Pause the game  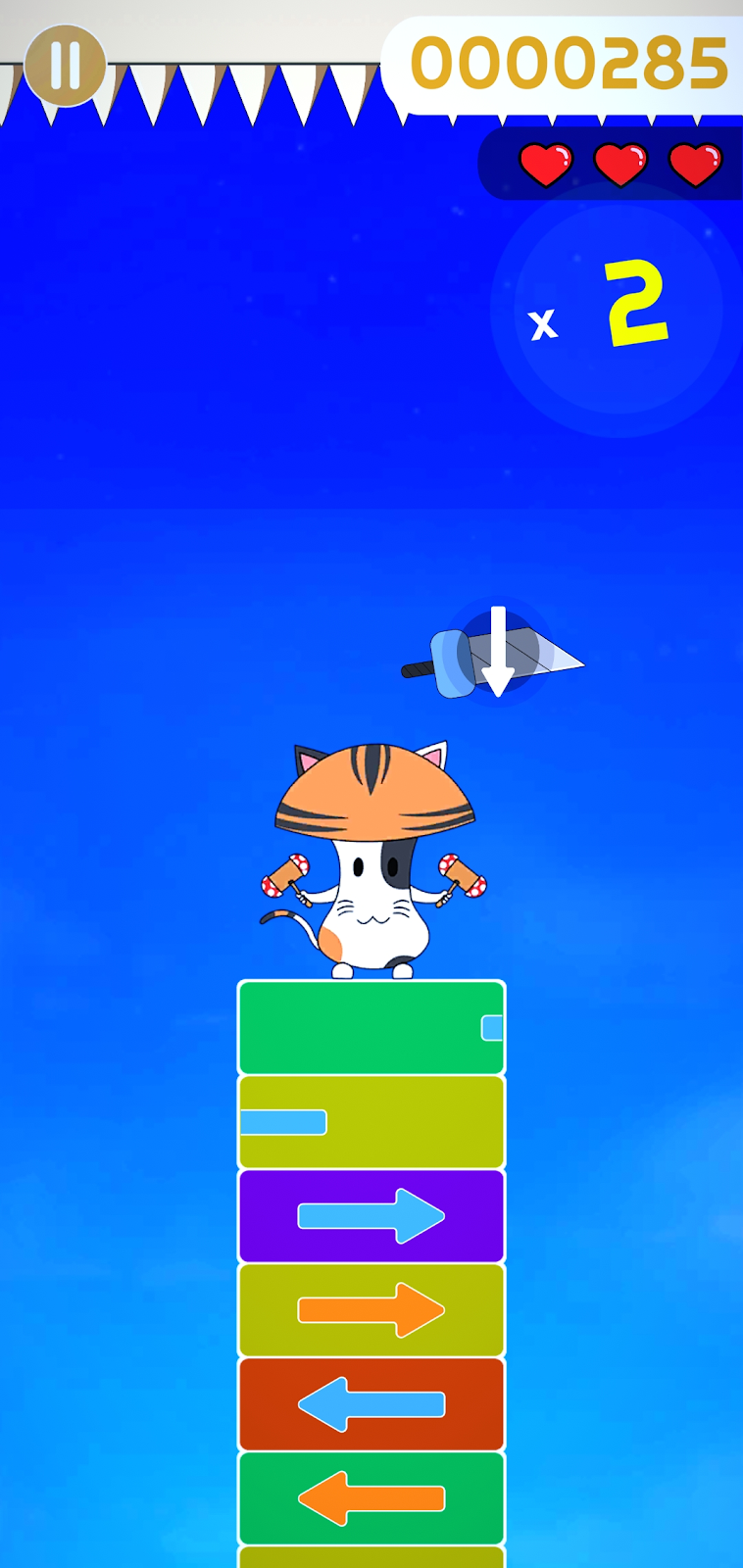[x=65, y=65]
